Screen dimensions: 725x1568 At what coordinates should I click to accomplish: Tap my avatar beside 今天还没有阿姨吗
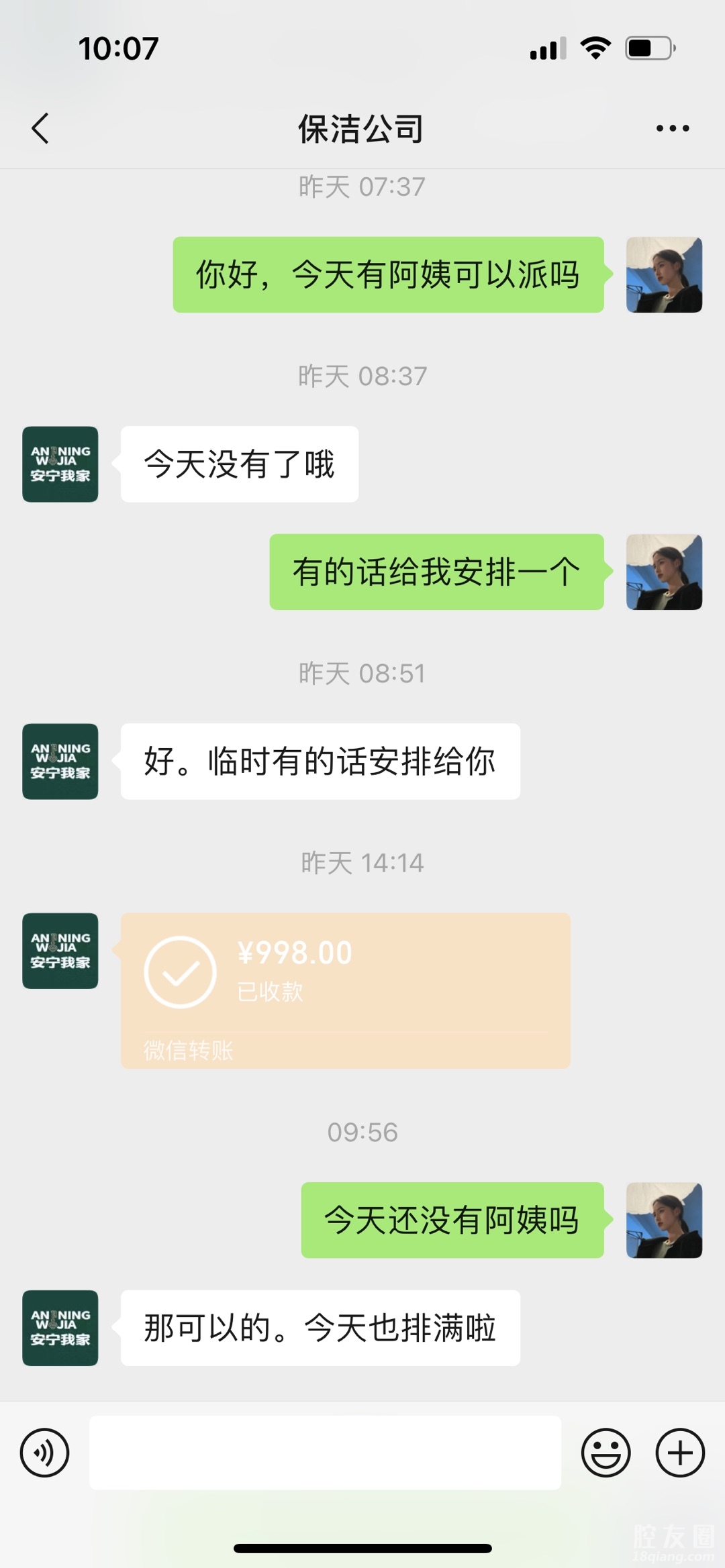[x=664, y=1220]
